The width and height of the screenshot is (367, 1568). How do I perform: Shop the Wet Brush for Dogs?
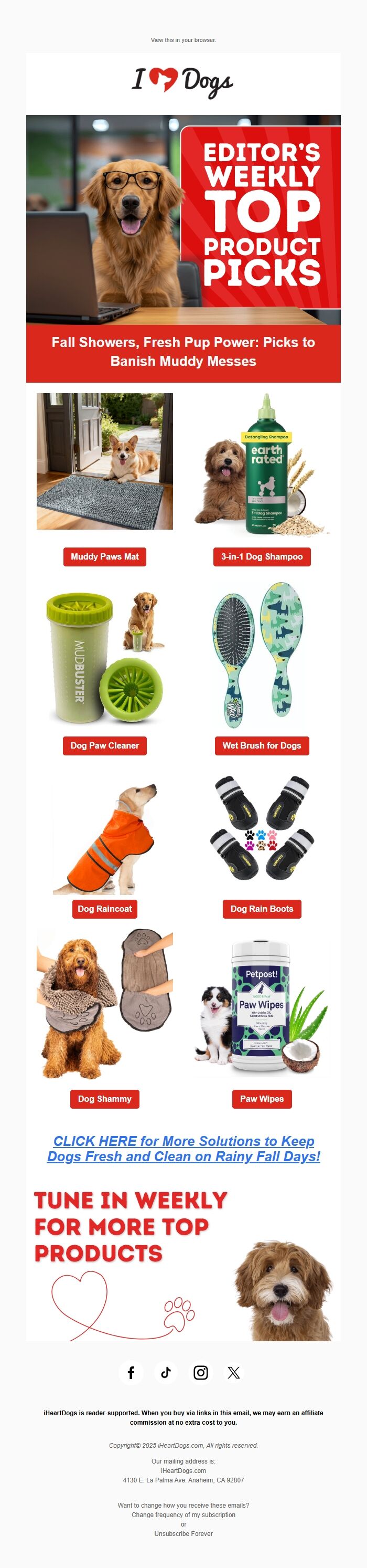click(x=261, y=745)
